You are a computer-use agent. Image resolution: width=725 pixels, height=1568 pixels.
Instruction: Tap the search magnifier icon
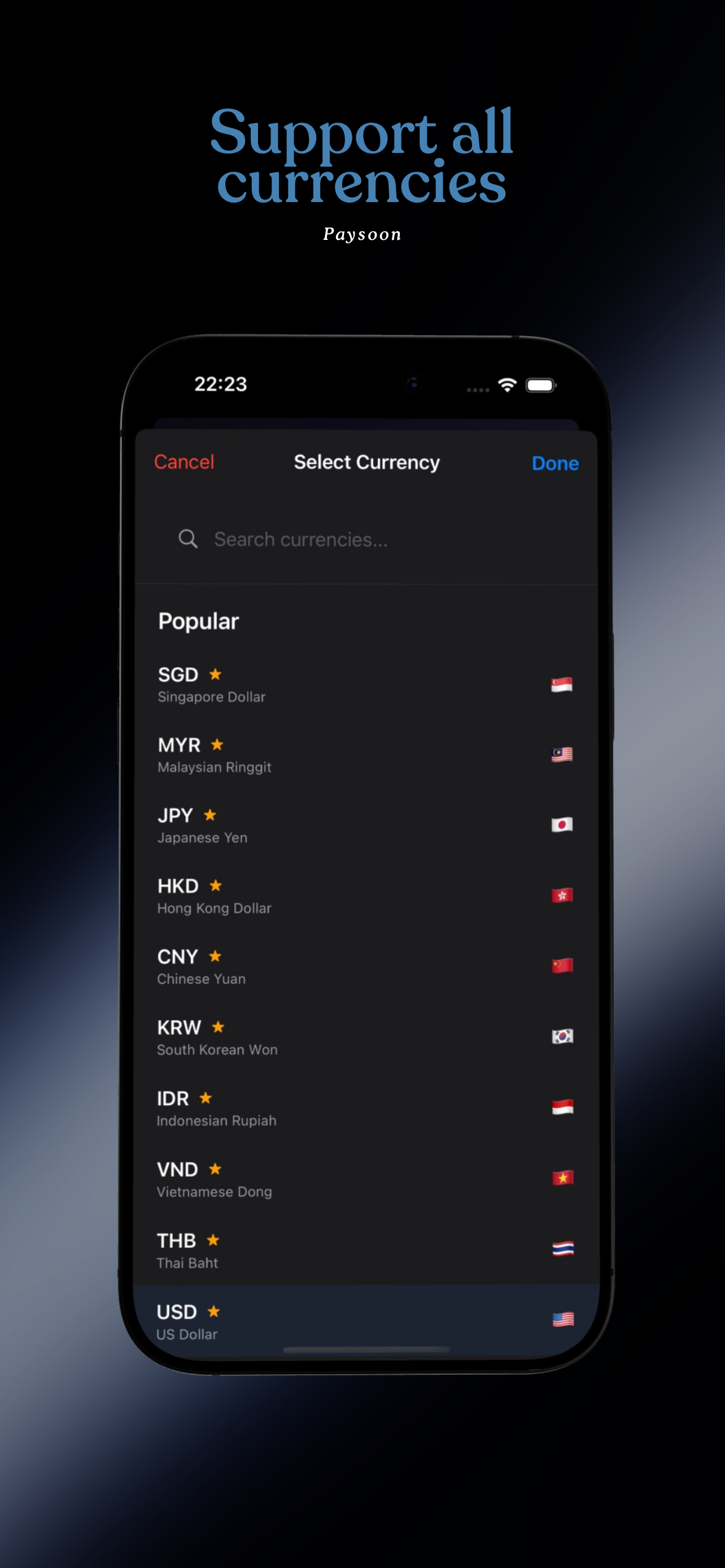click(187, 538)
